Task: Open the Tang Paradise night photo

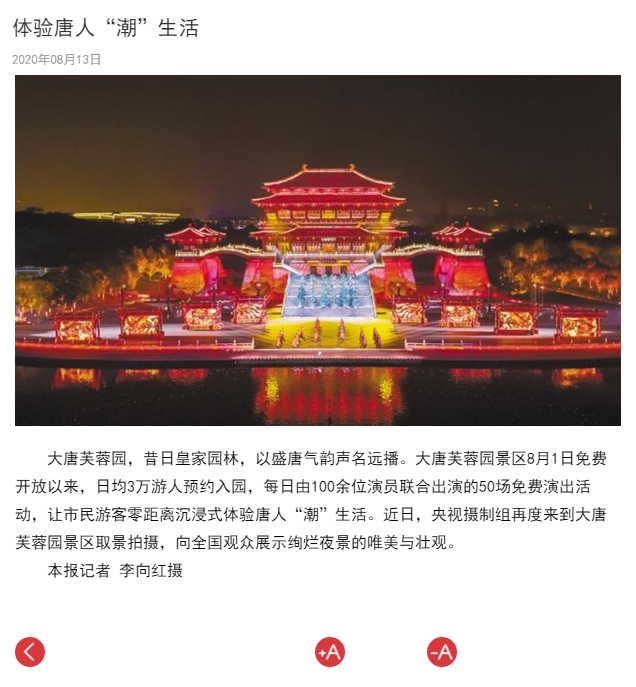Action: pyautogui.click(x=318, y=250)
